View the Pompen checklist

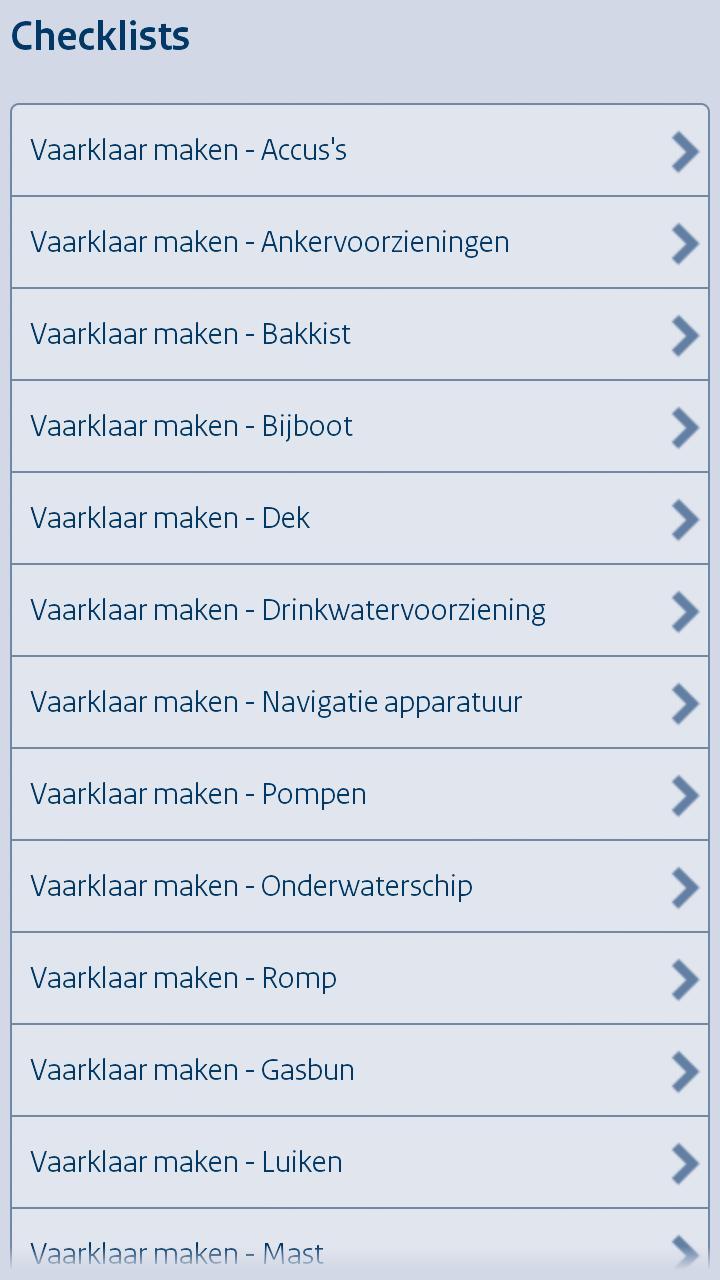pos(198,794)
